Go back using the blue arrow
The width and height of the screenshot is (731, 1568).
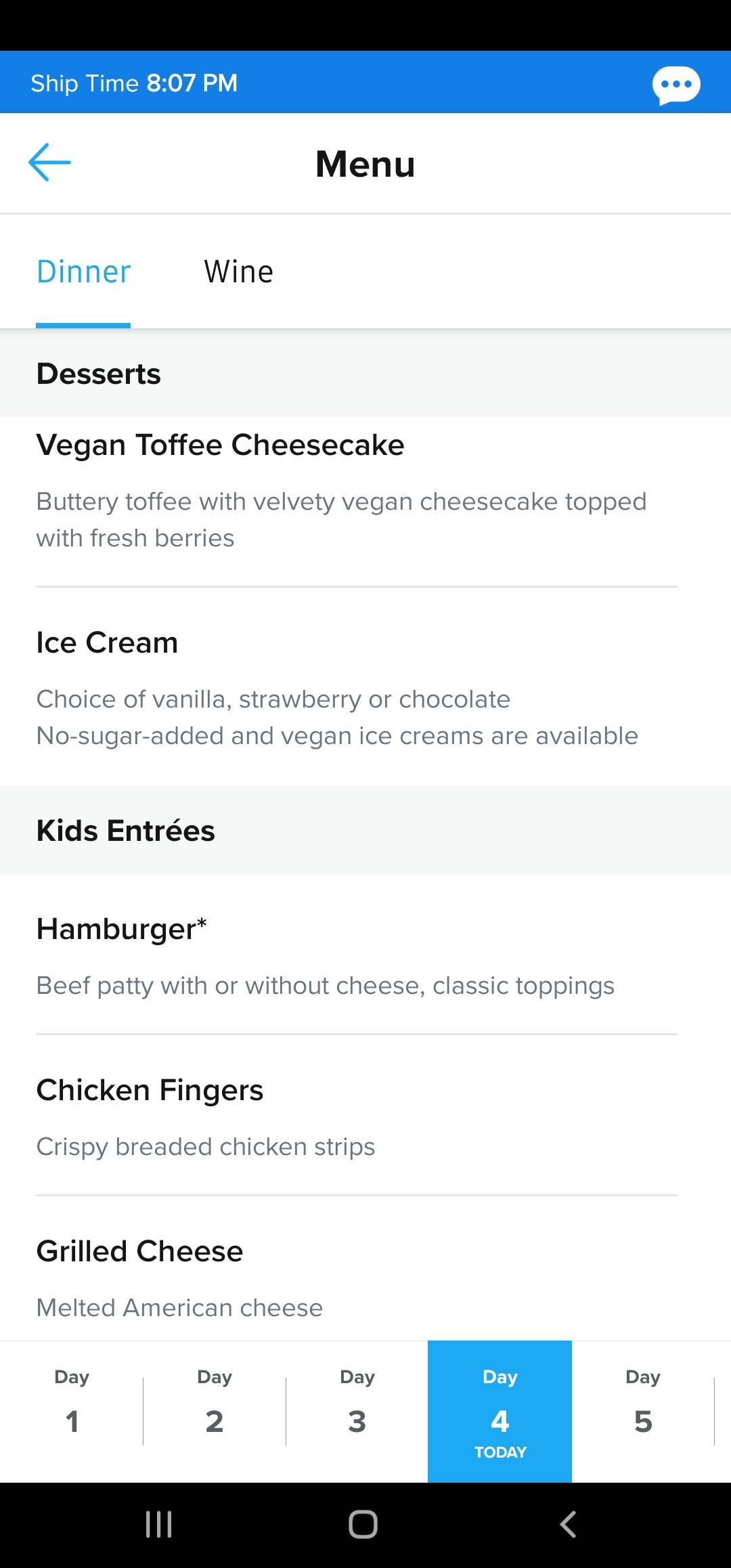coord(49,162)
